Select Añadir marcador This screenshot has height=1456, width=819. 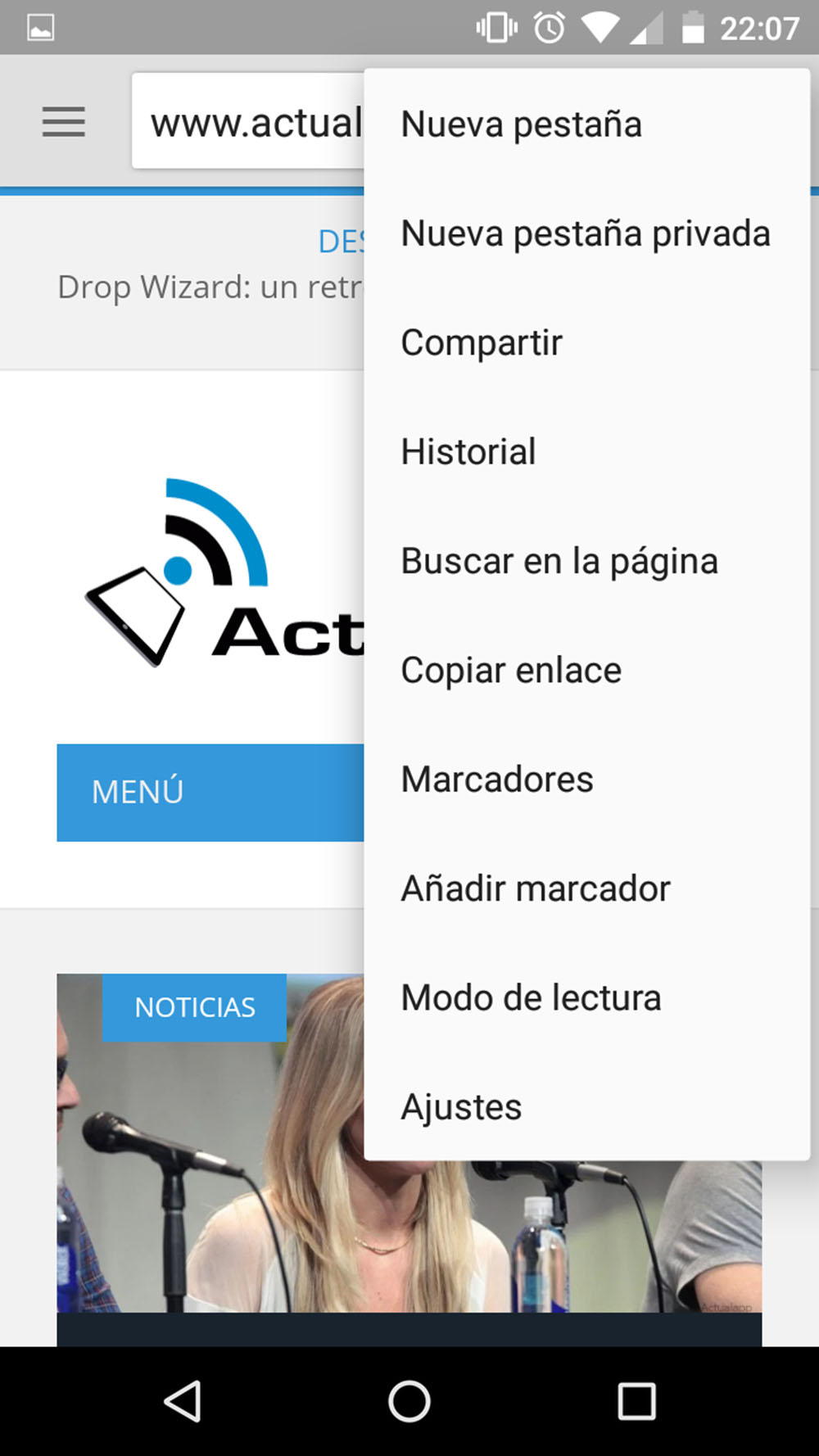coord(586,889)
